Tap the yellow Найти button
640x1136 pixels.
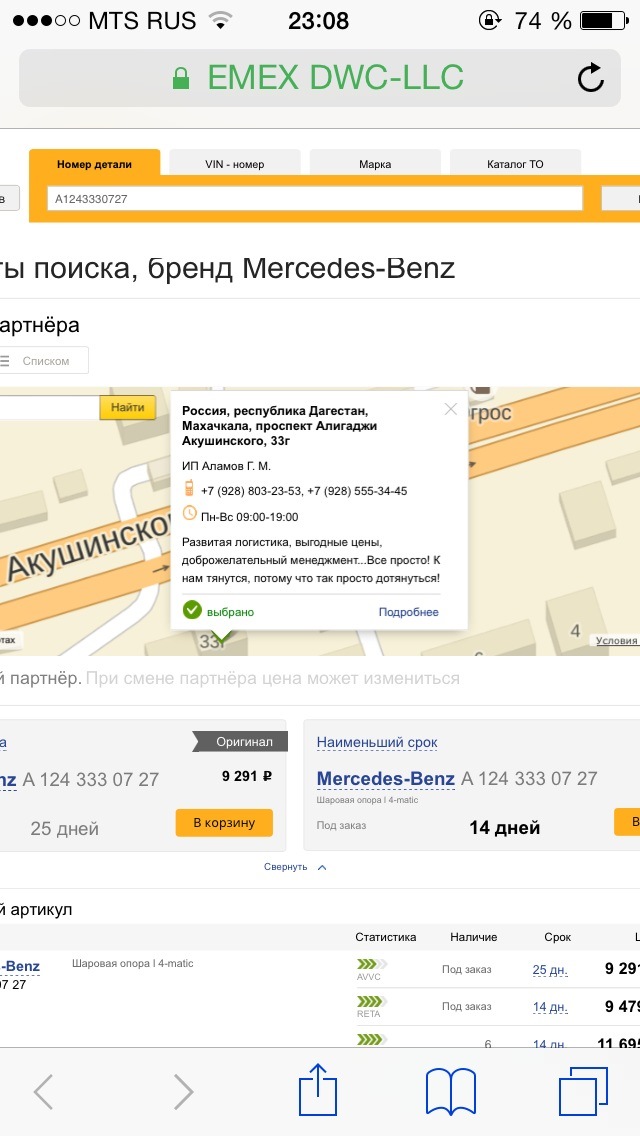[128, 407]
